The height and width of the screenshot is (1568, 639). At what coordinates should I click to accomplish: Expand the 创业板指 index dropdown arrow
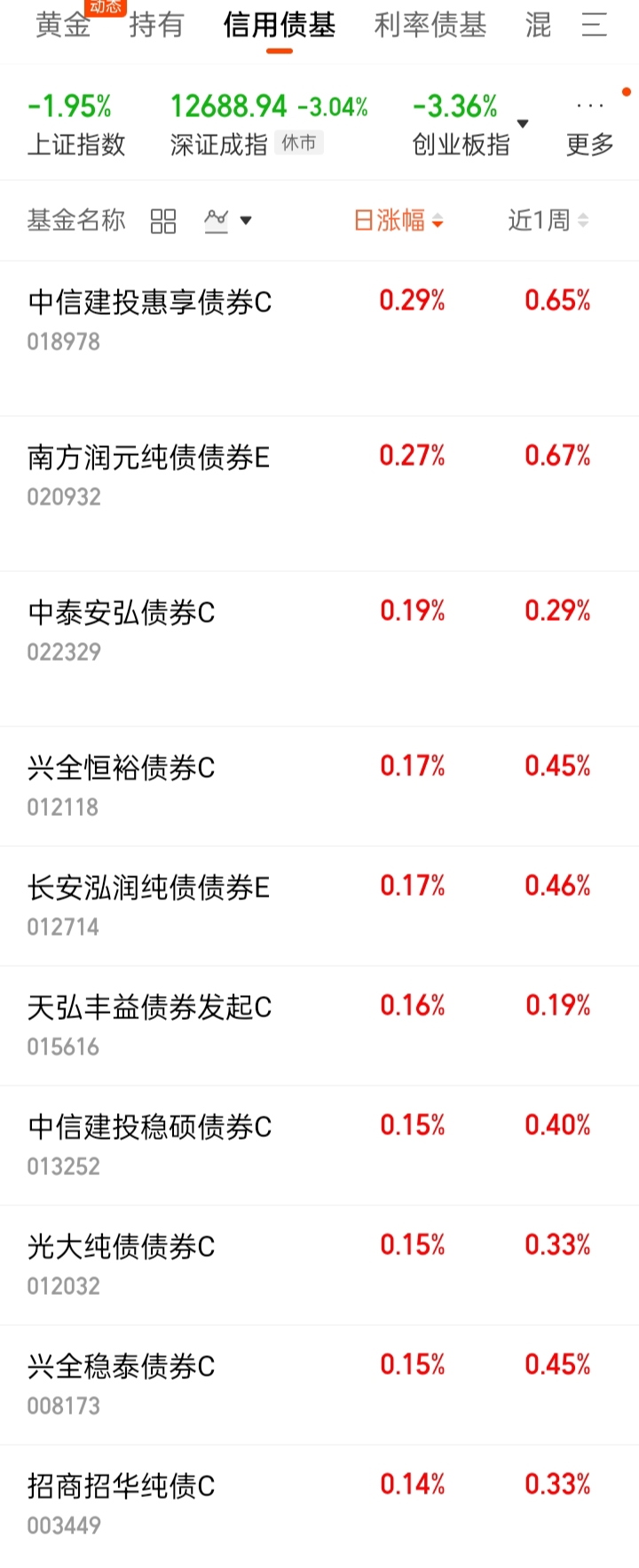(x=523, y=124)
